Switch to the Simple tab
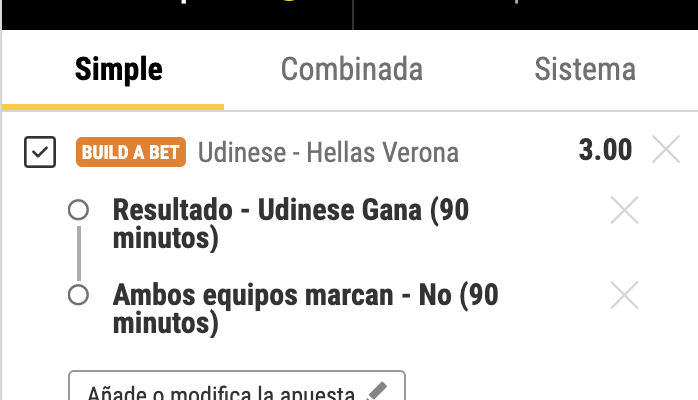The height and width of the screenshot is (400, 698). click(x=118, y=70)
